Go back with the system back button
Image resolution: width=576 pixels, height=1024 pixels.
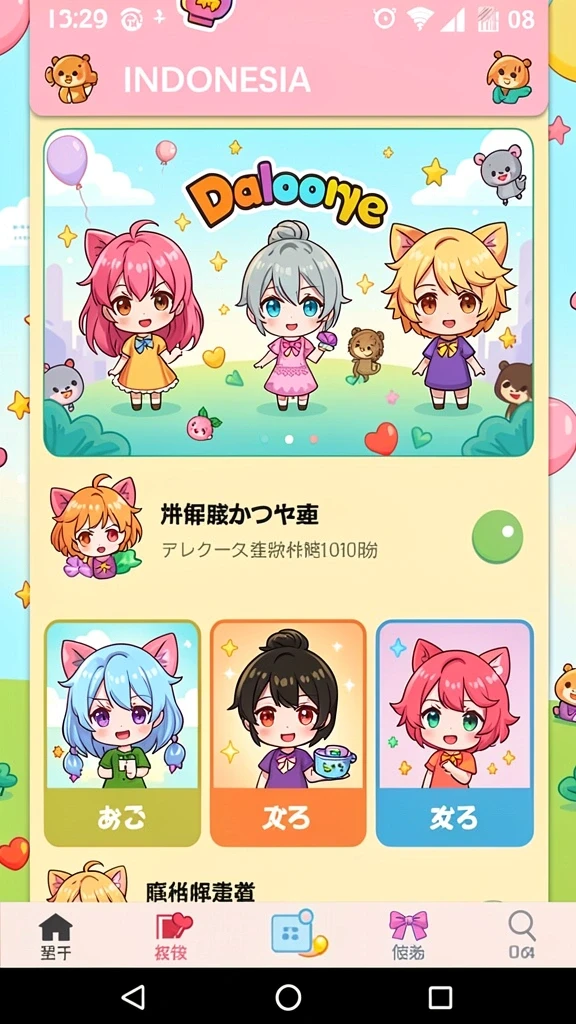point(133,997)
